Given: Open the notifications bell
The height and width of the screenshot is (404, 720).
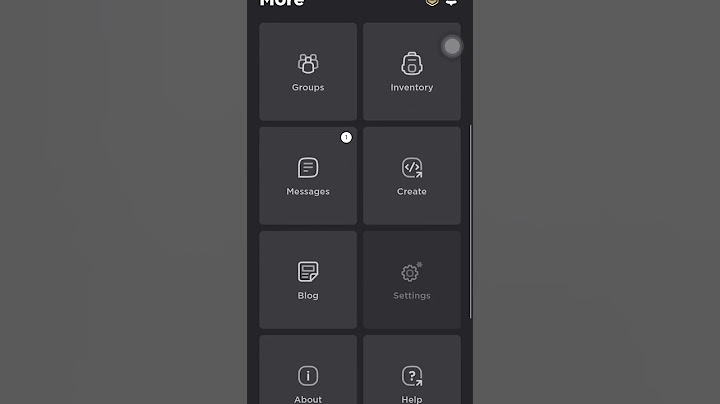Looking at the screenshot, I should 452,3.
